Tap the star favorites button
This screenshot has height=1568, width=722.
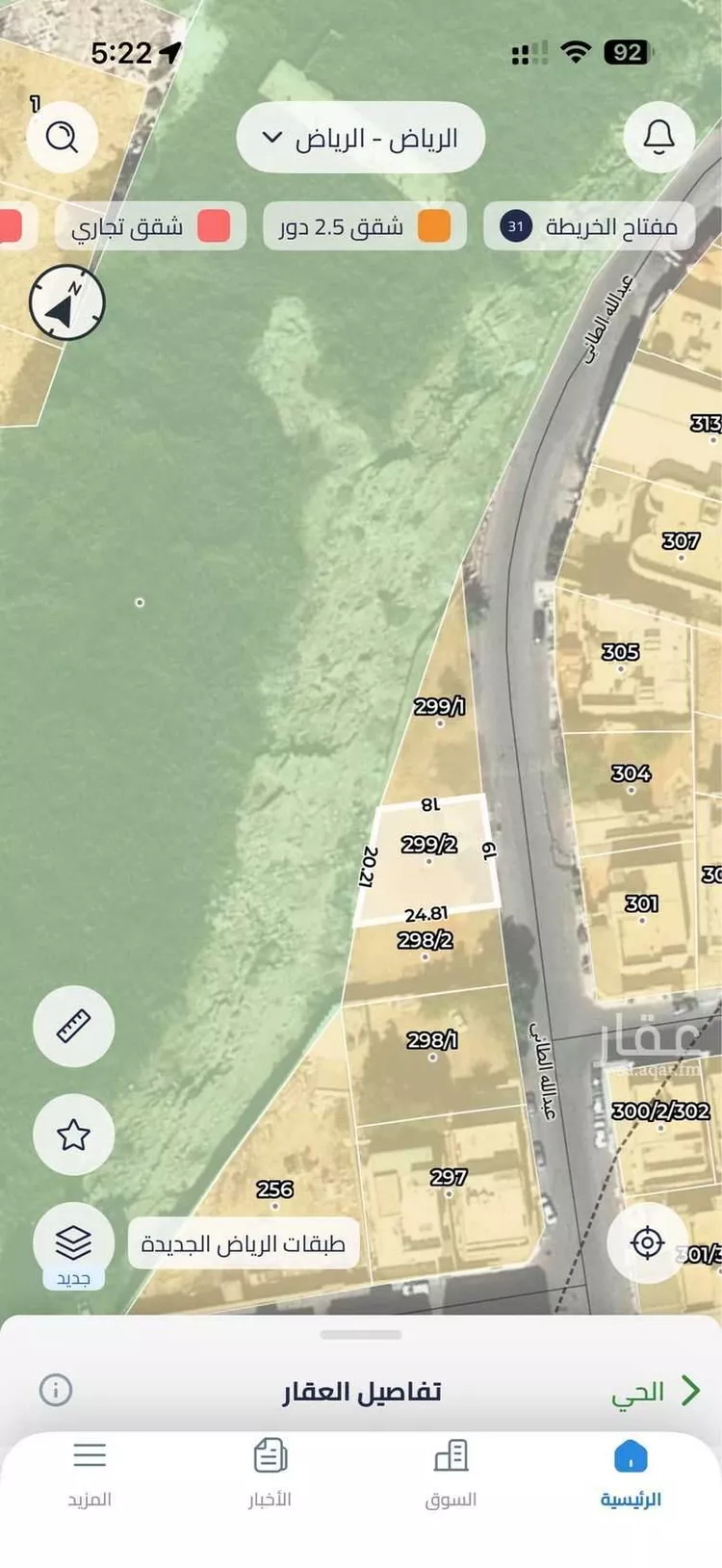(74, 1135)
